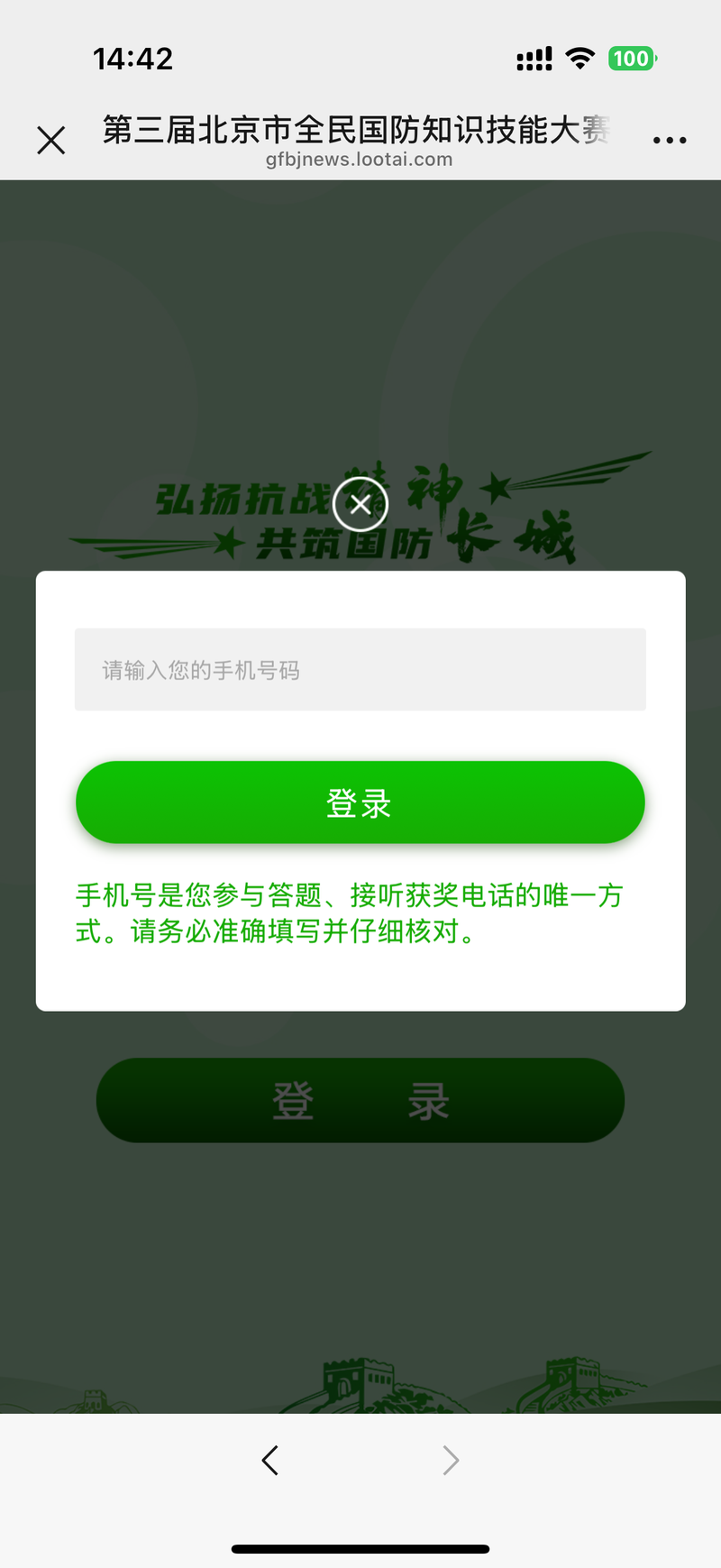
Task: Tap the bright green 登录 button
Action: point(360,802)
